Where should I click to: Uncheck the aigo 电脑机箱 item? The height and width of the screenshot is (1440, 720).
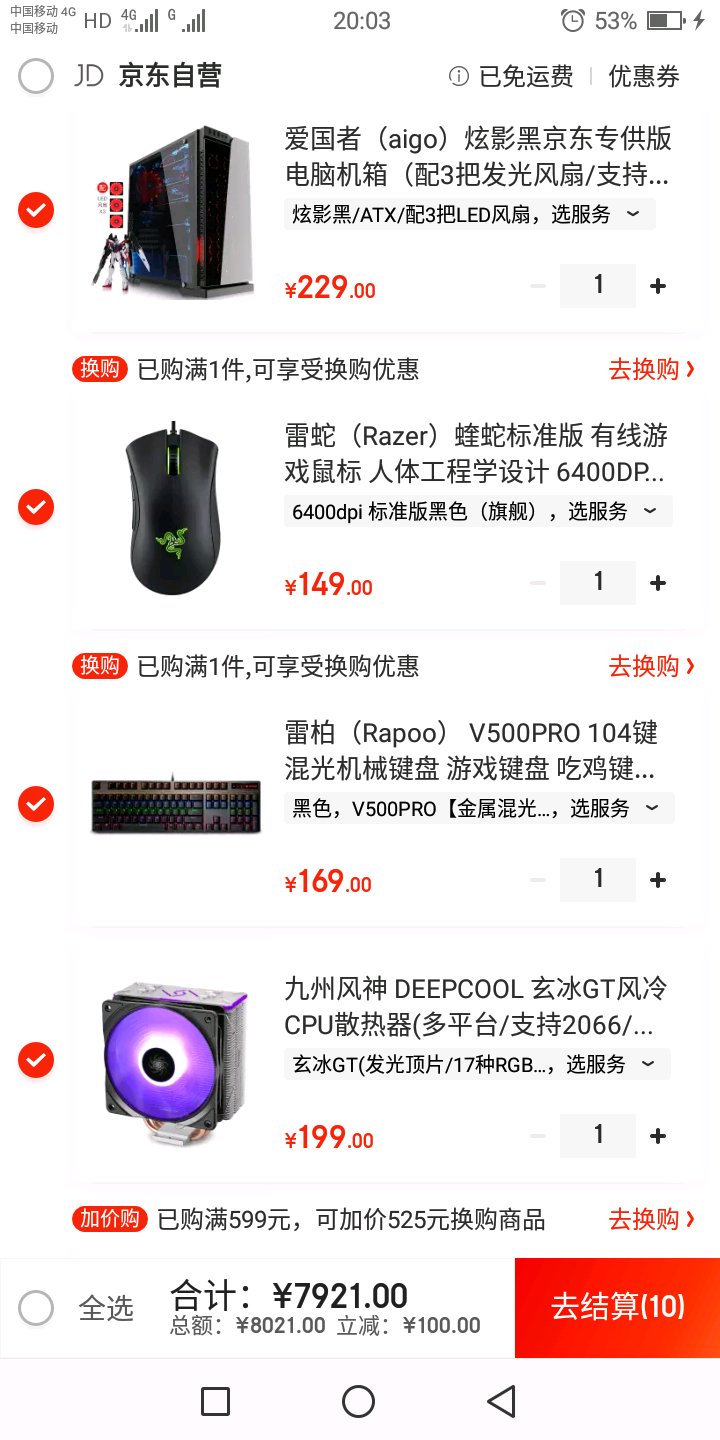[x=36, y=210]
